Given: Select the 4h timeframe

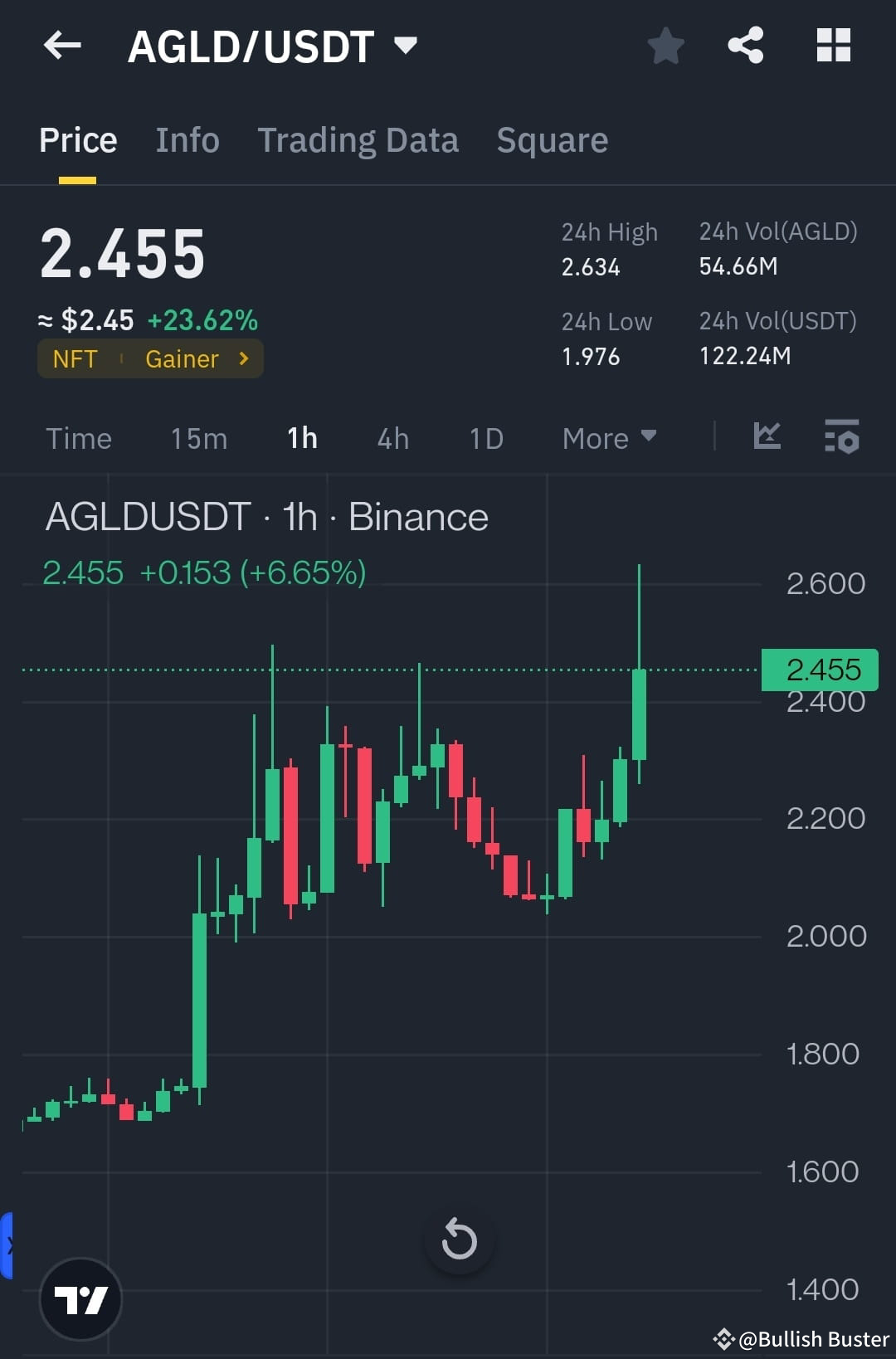Looking at the screenshot, I should click(392, 438).
